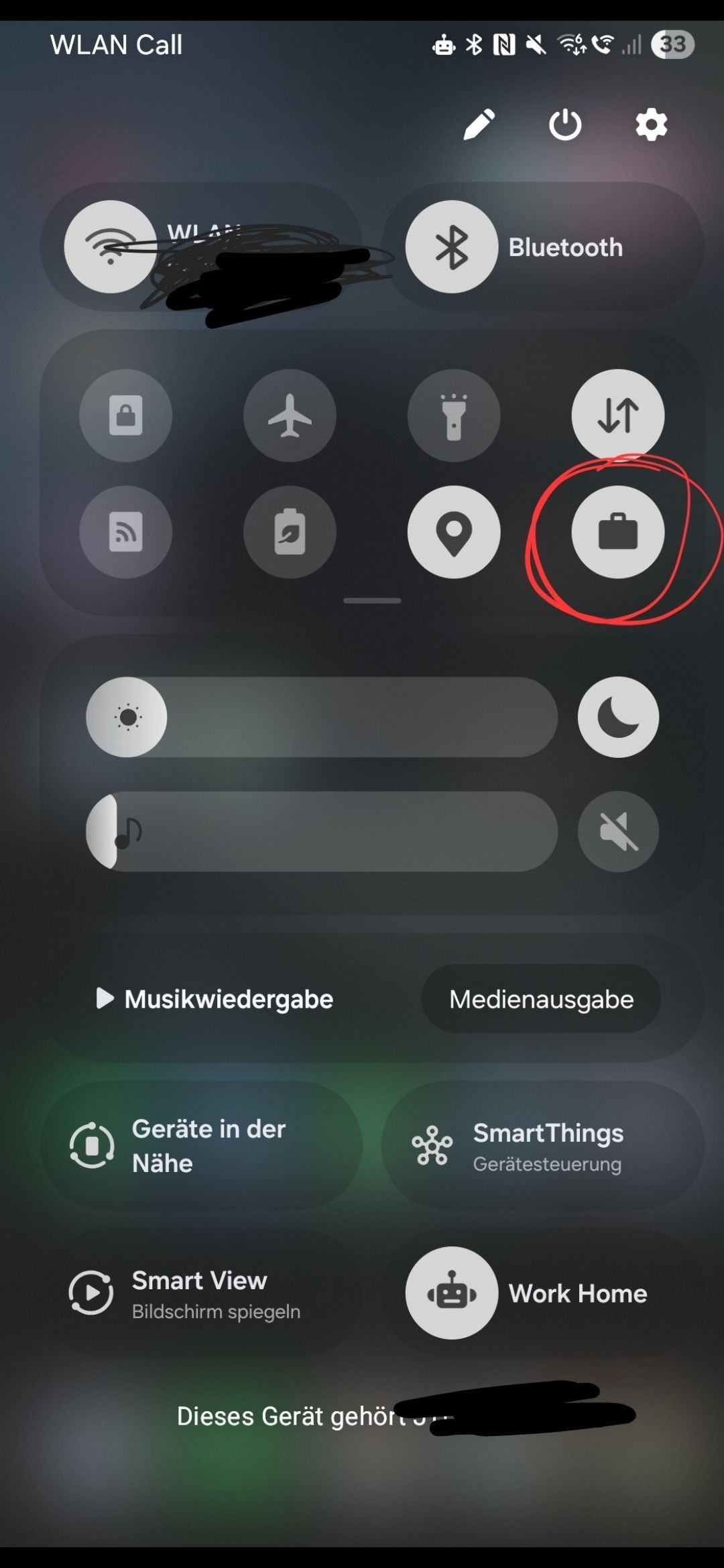The height and width of the screenshot is (1568, 724).
Task: Turn on the flashlight
Action: (x=454, y=415)
